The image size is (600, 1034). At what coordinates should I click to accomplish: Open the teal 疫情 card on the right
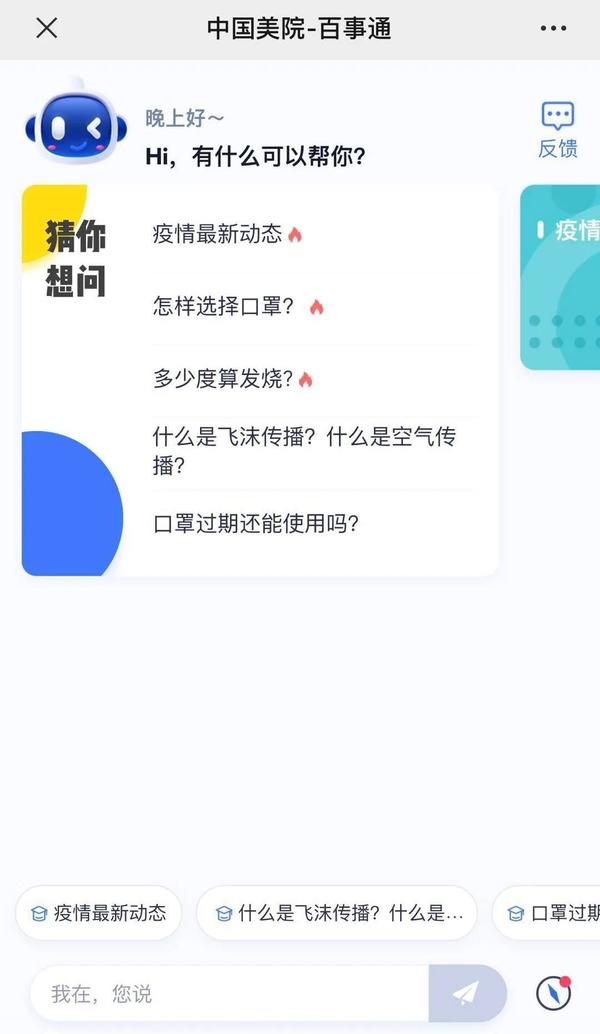tap(562, 278)
